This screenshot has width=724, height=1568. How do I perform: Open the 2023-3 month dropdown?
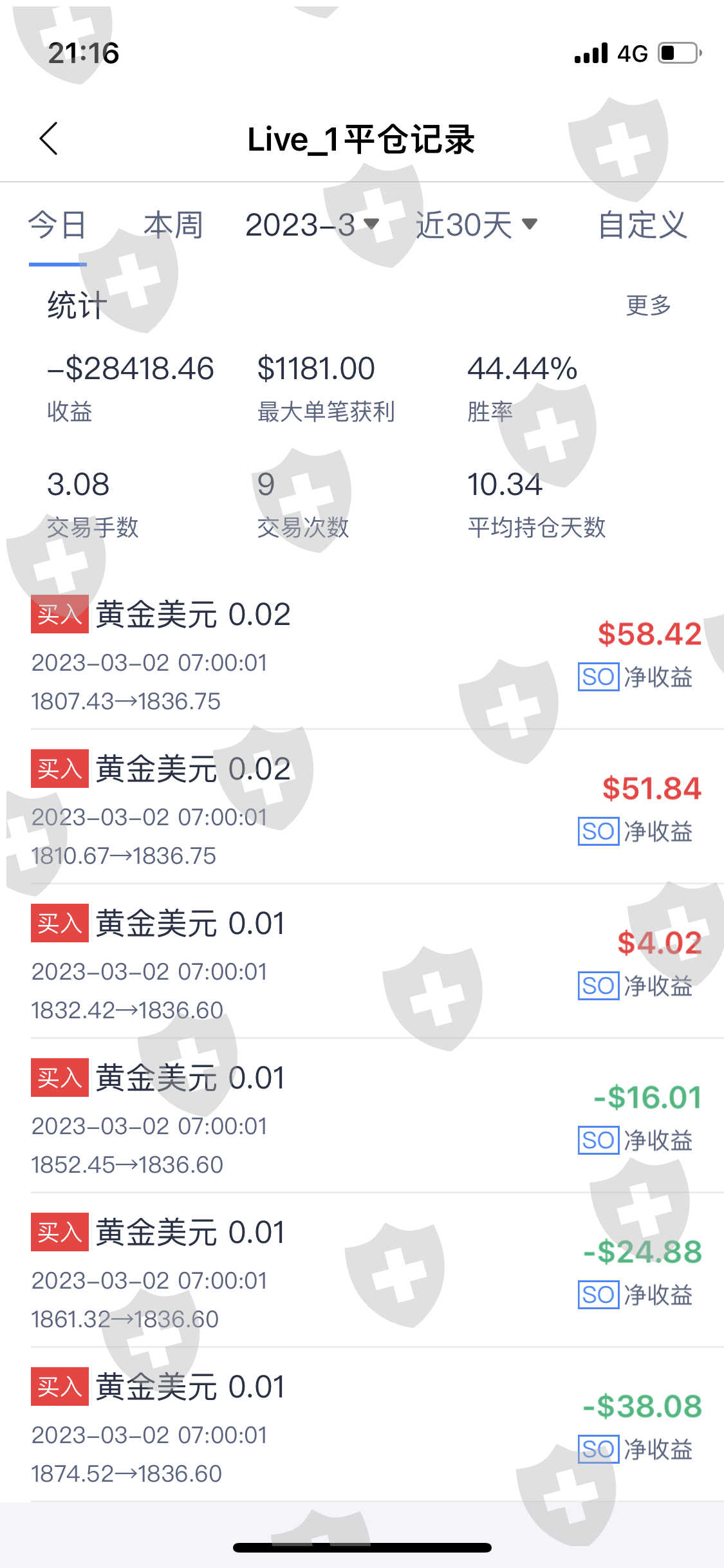click(x=311, y=226)
